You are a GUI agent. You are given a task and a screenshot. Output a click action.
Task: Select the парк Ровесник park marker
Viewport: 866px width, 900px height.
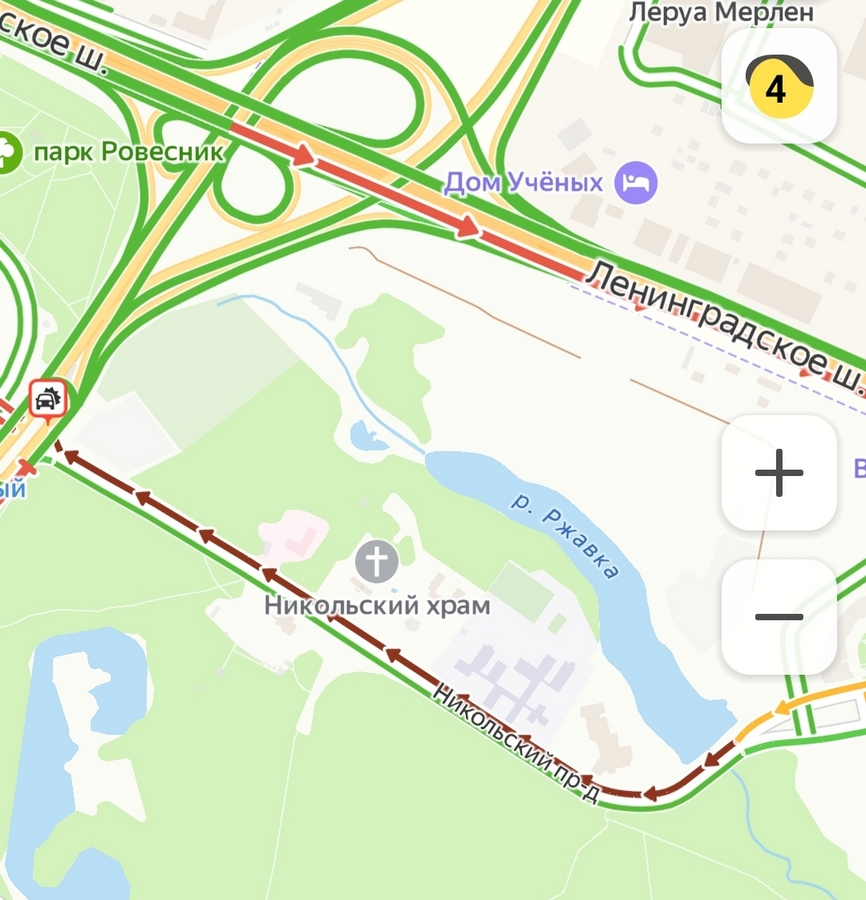(x=8, y=152)
